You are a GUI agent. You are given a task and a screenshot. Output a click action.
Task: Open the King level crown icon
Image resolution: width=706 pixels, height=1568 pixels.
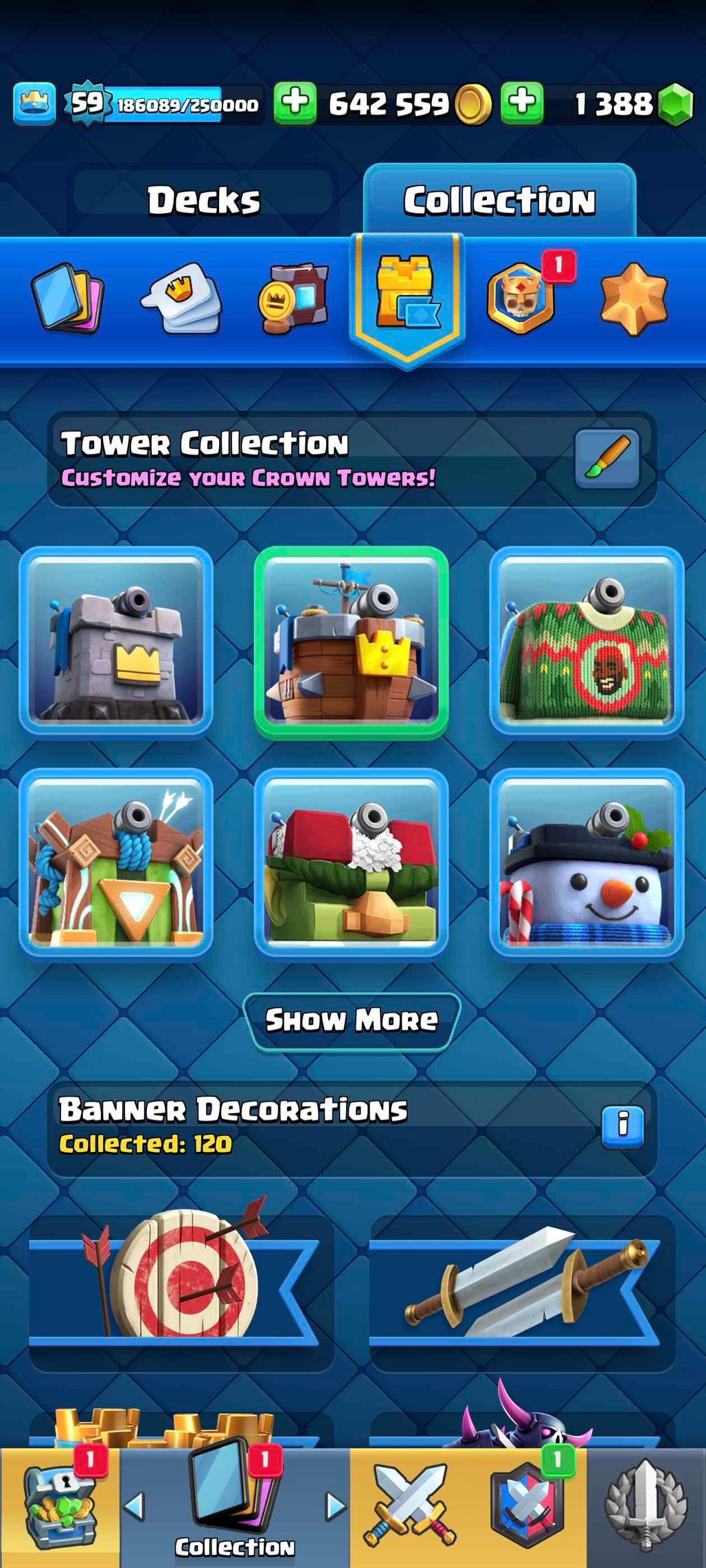(34, 104)
